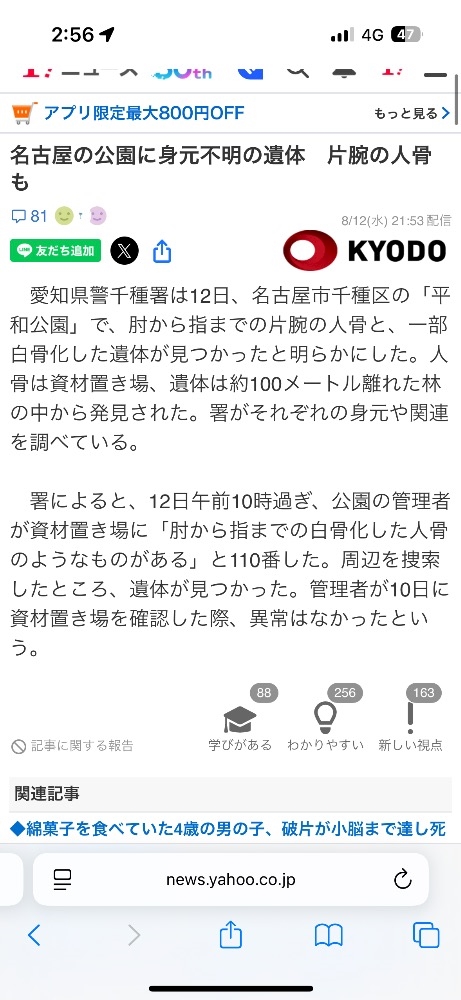The image size is (461, 1000).
Task: Open the Safari share sheet
Action: coord(231,934)
